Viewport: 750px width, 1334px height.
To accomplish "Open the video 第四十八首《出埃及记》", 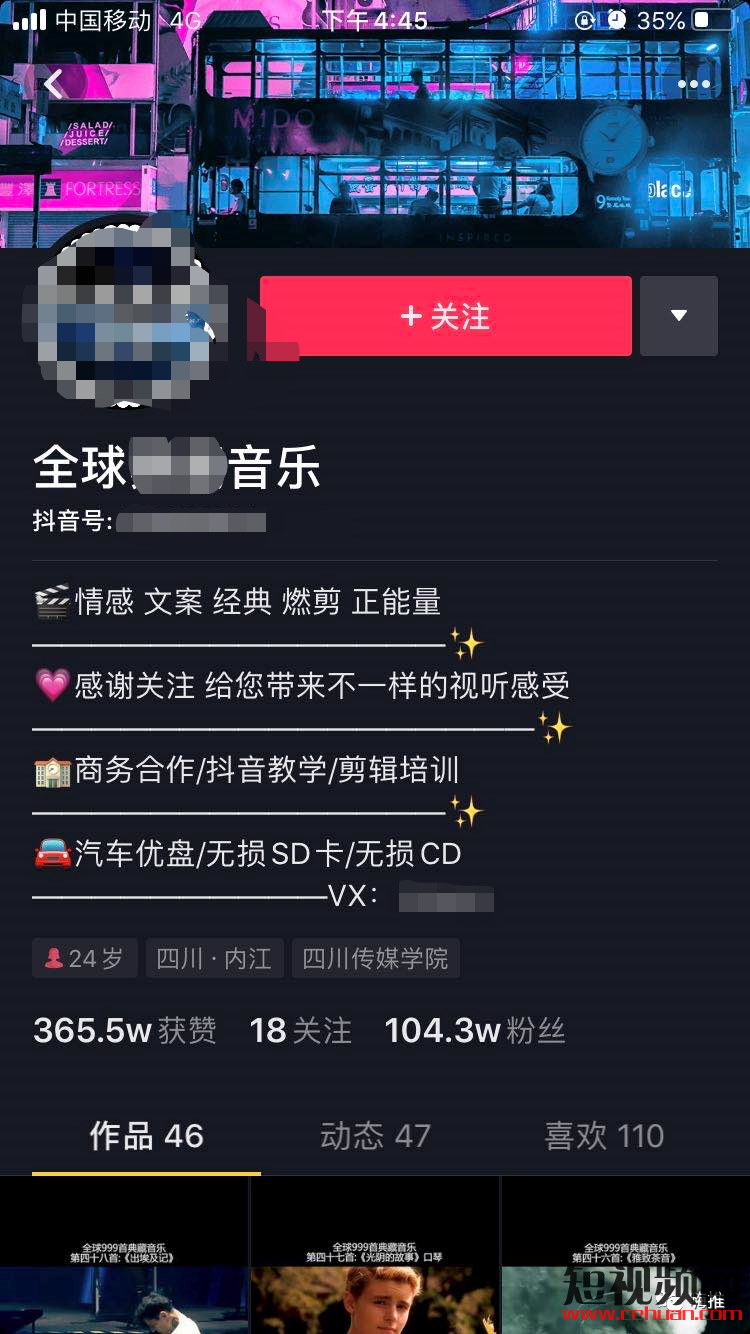I will [124, 1260].
